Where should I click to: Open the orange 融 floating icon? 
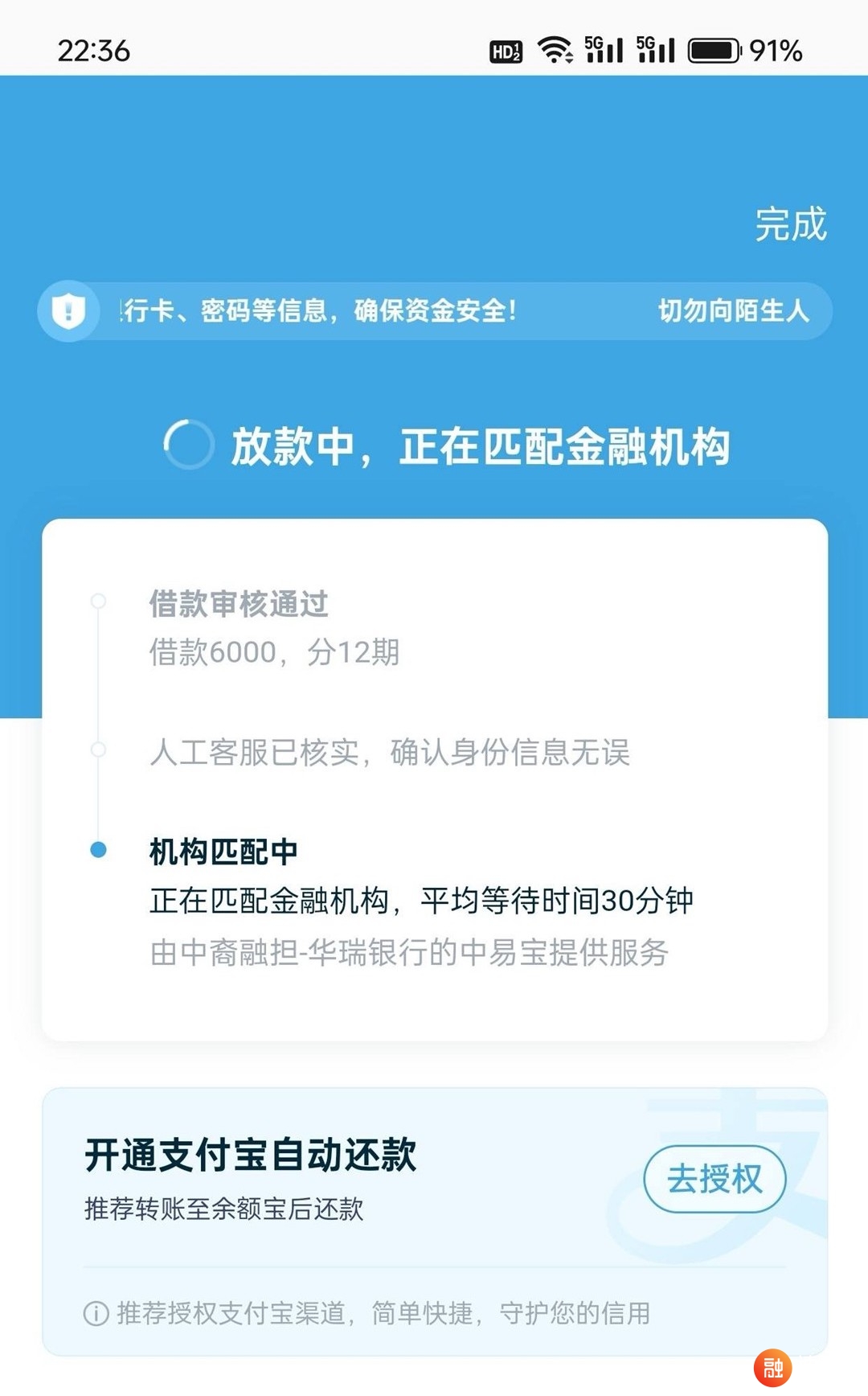tap(773, 1367)
